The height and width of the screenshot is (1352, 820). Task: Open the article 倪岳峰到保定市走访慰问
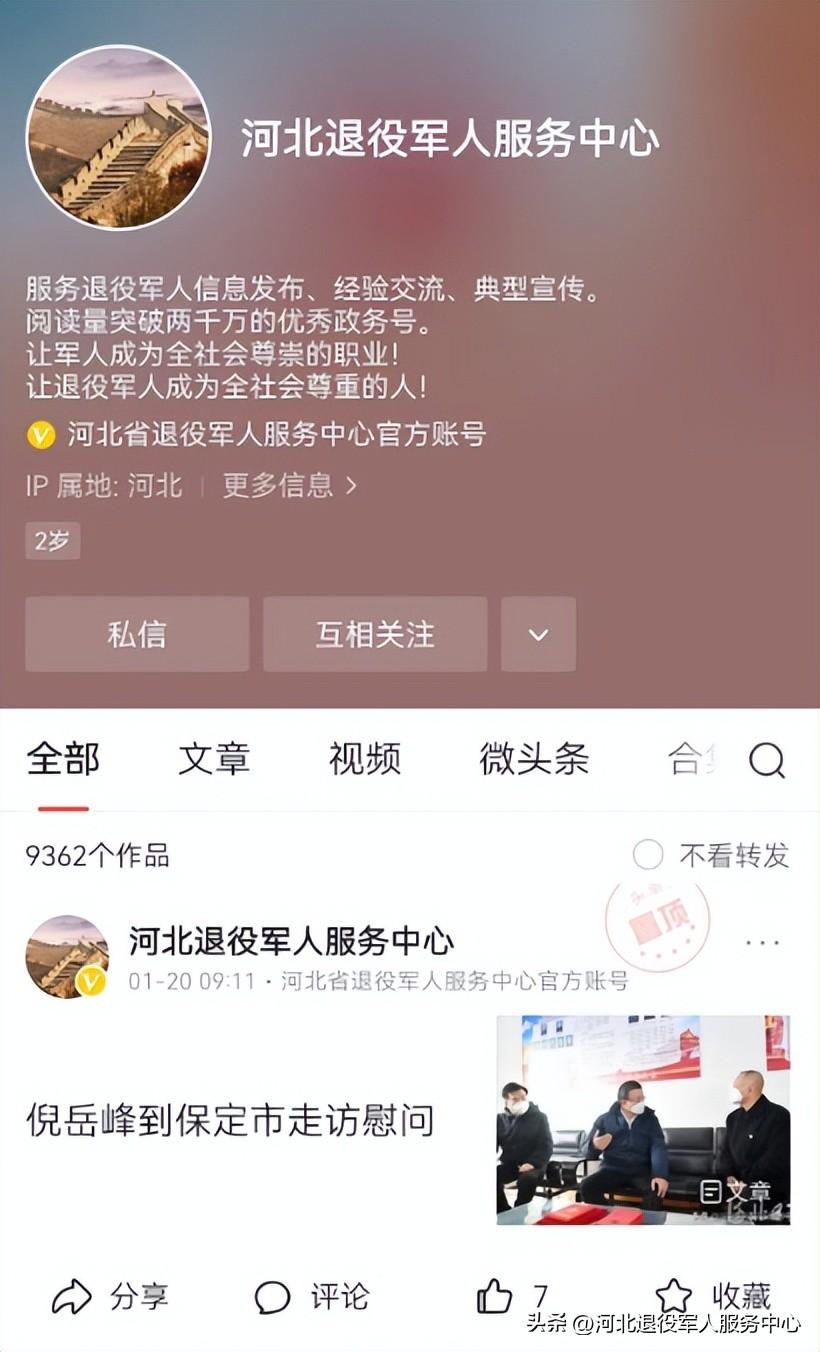(x=230, y=1120)
